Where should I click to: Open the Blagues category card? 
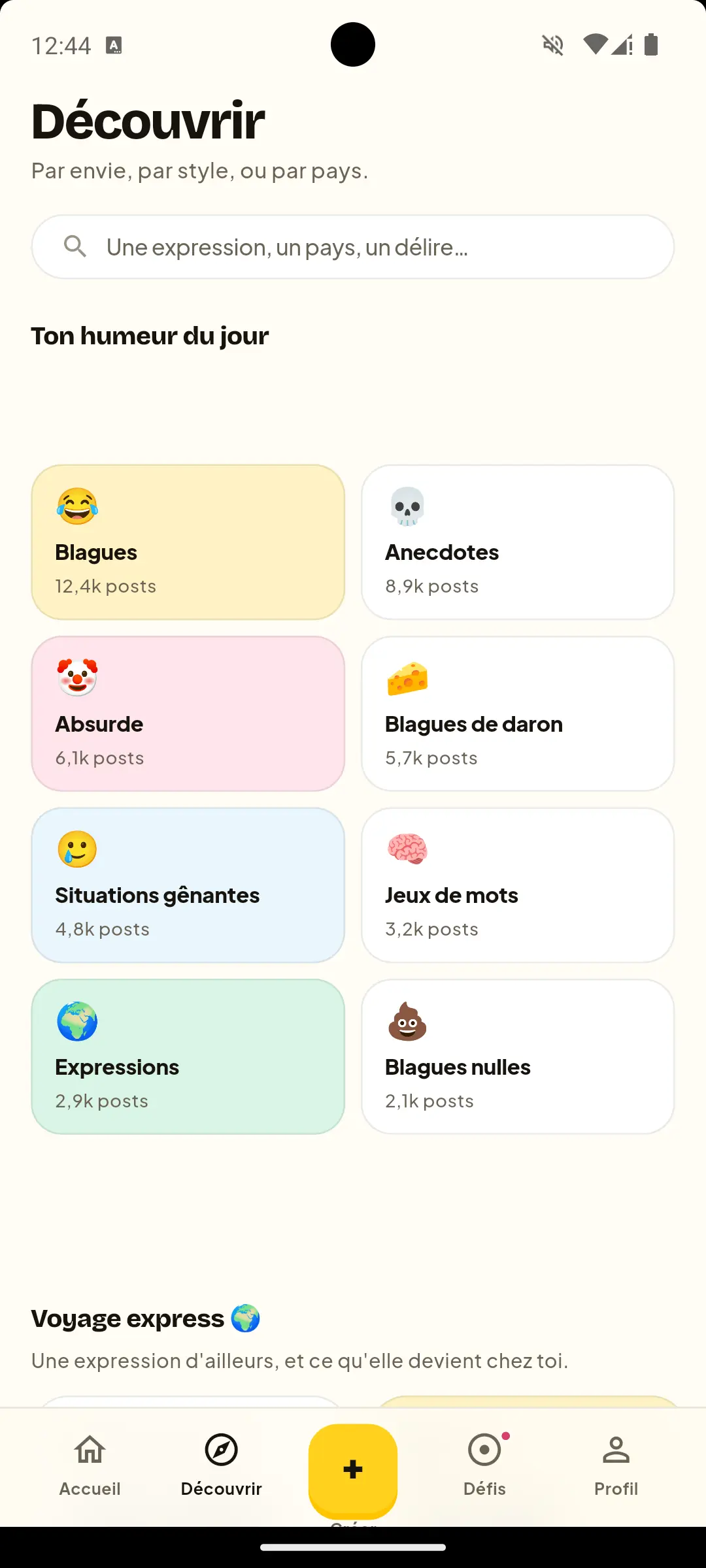coord(188,542)
